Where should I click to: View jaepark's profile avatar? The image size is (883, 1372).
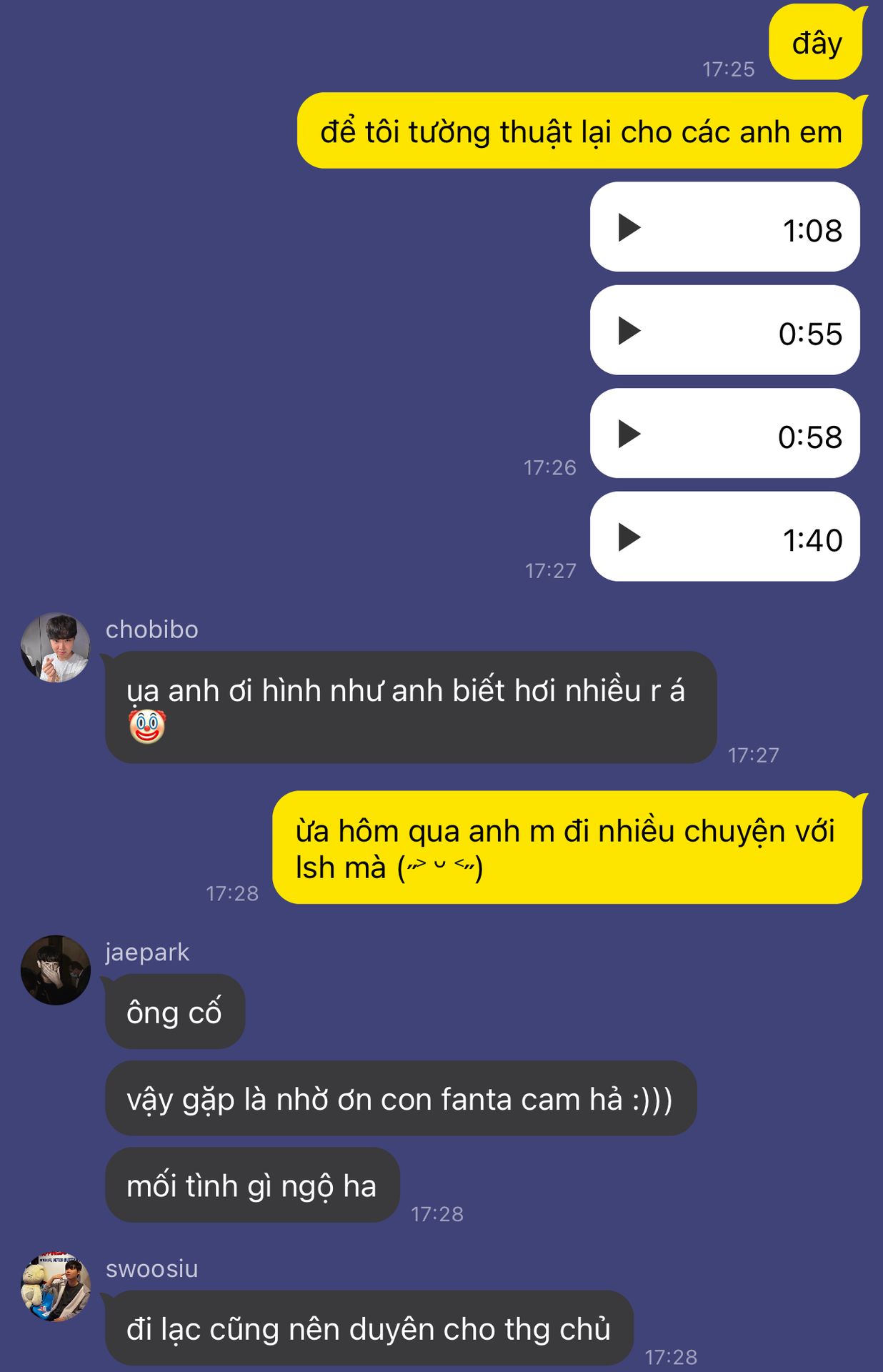tap(56, 970)
